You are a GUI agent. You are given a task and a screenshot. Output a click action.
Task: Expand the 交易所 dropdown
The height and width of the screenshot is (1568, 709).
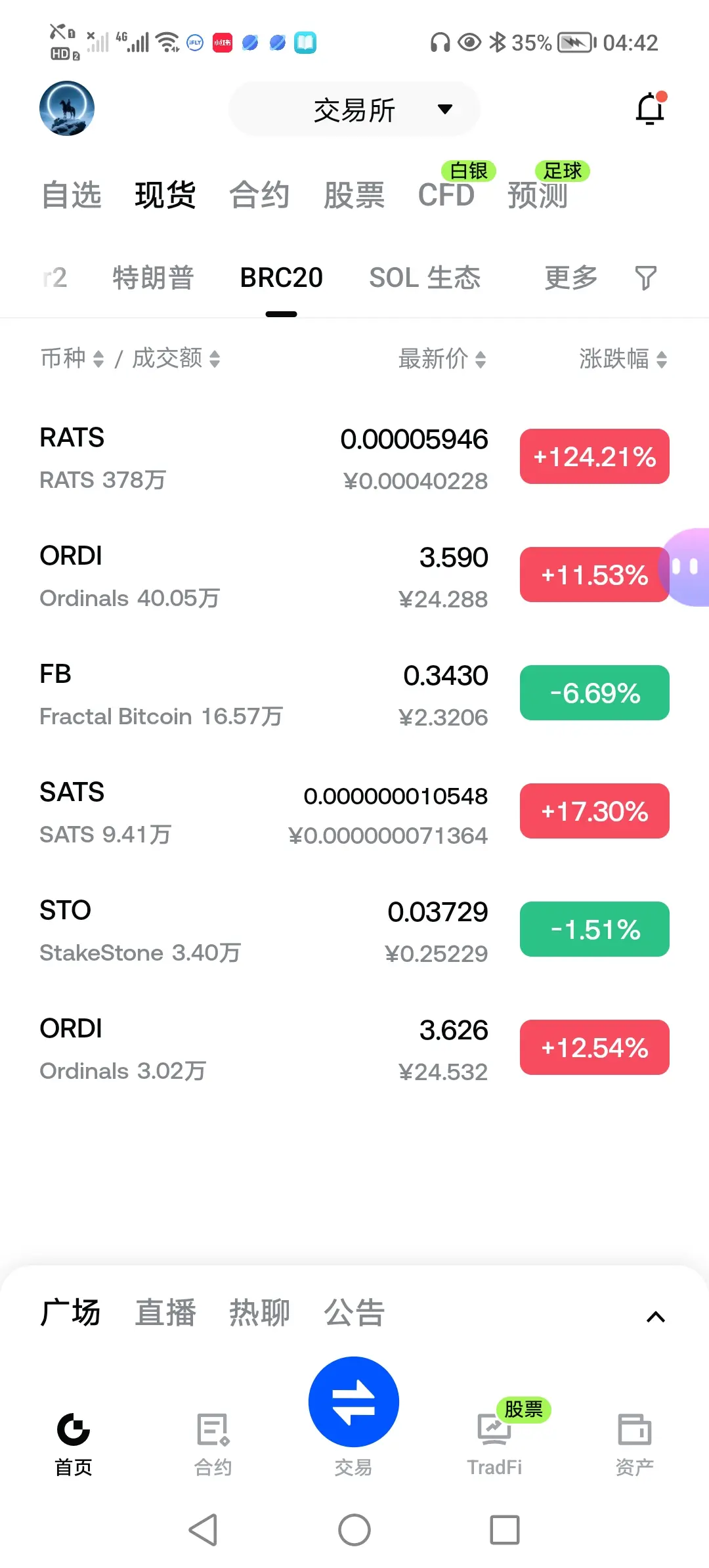pyautogui.click(x=354, y=109)
